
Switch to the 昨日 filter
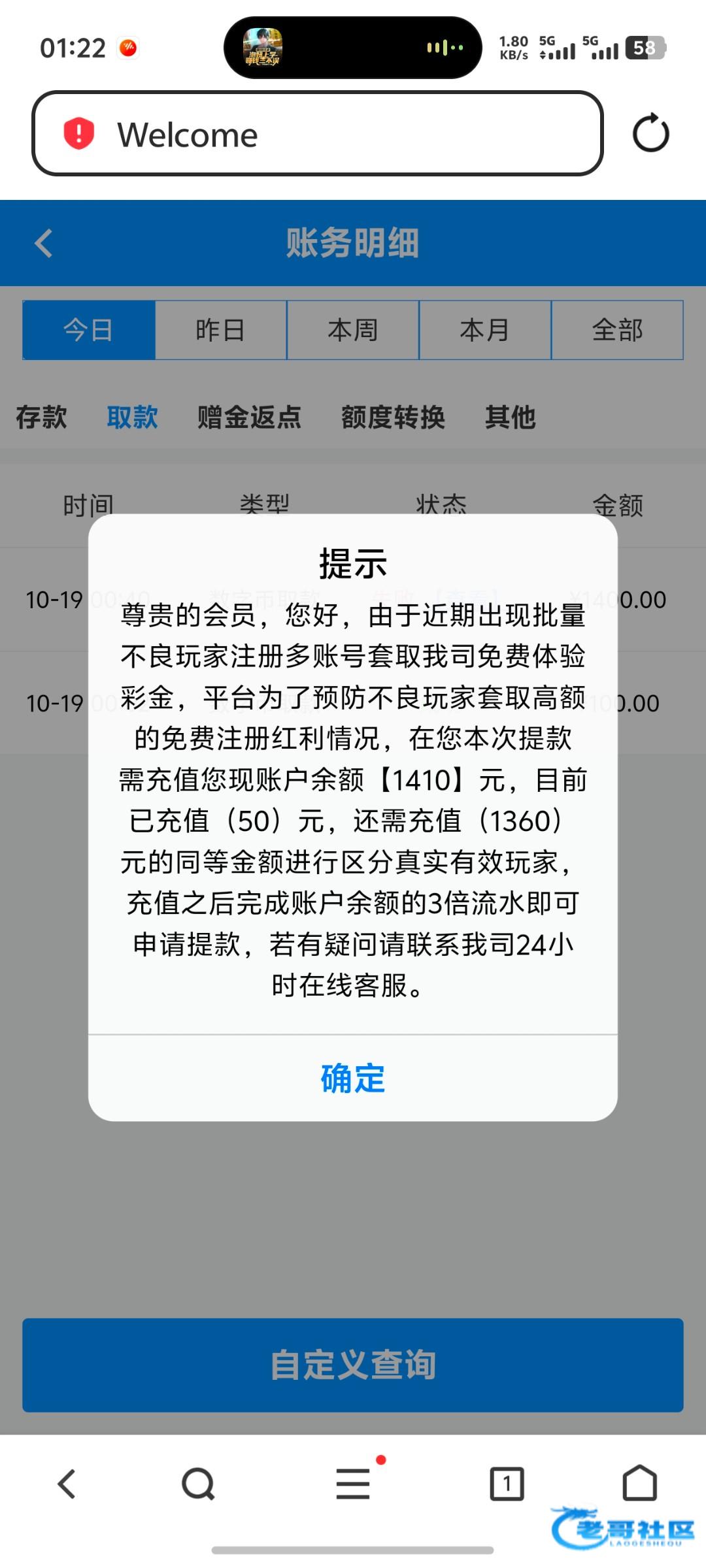point(221,330)
